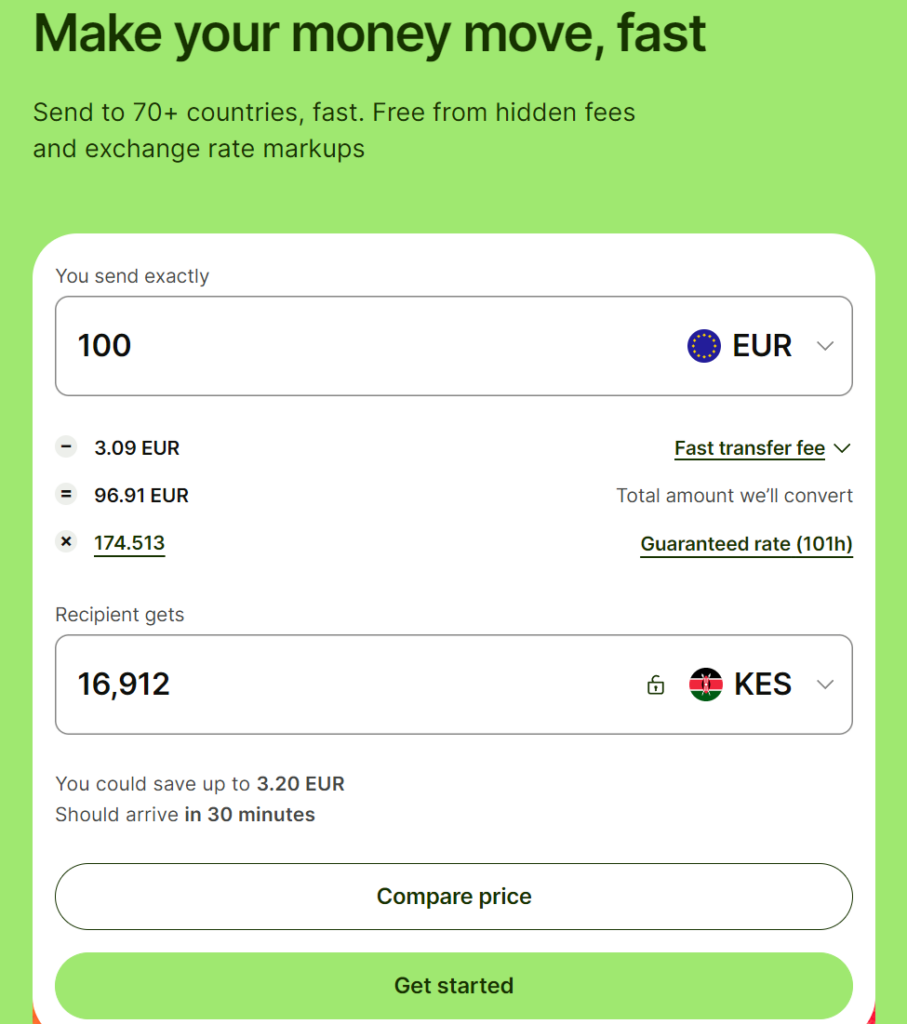The width and height of the screenshot is (907, 1024).
Task: Open the KES currency selector
Action: click(762, 685)
